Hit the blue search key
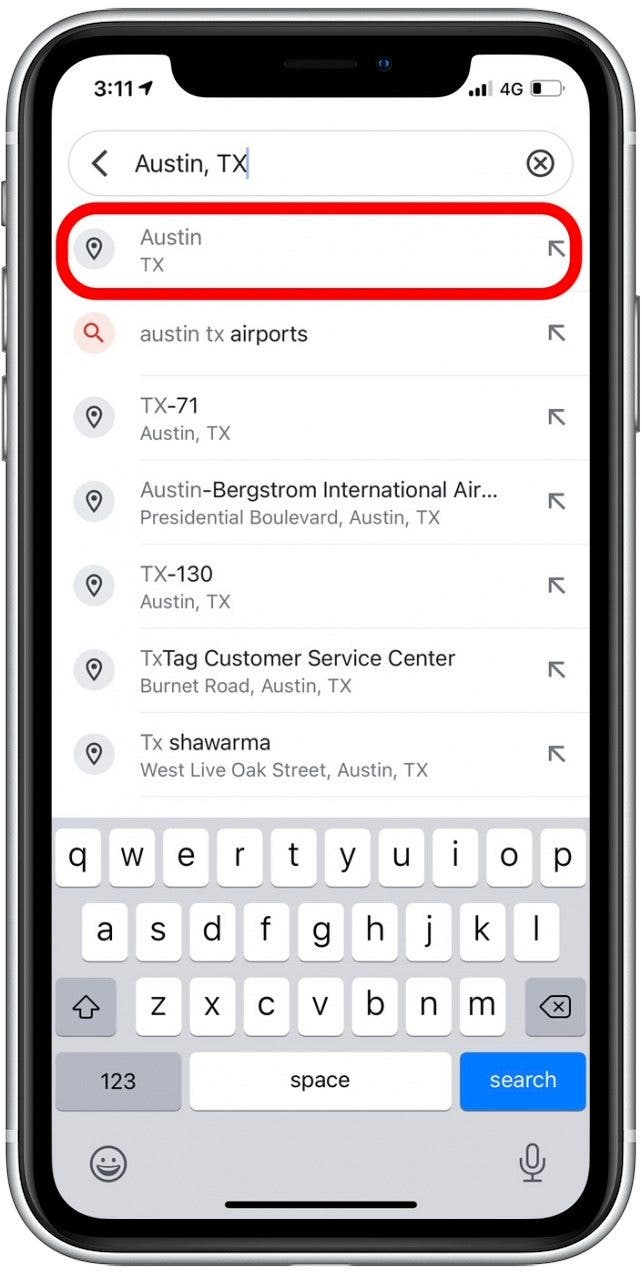642x1274 pixels. [x=522, y=1080]
